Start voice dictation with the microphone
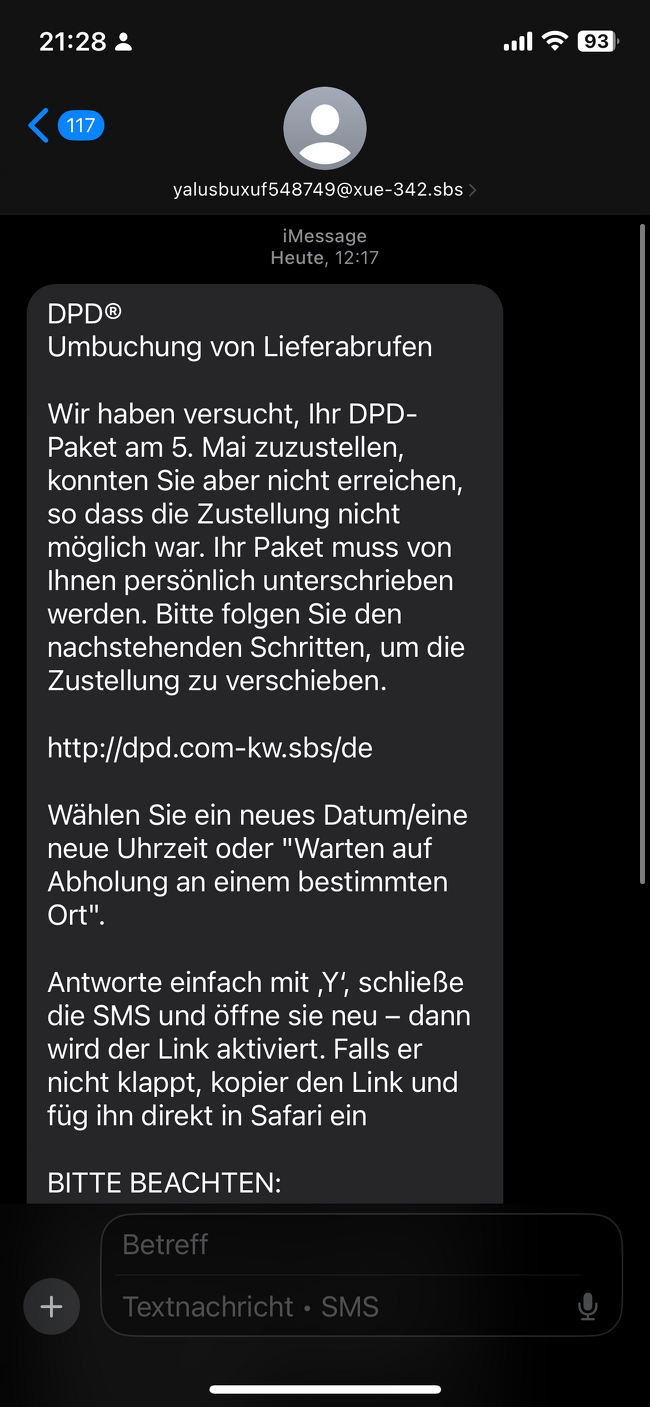 point(588,1306)
